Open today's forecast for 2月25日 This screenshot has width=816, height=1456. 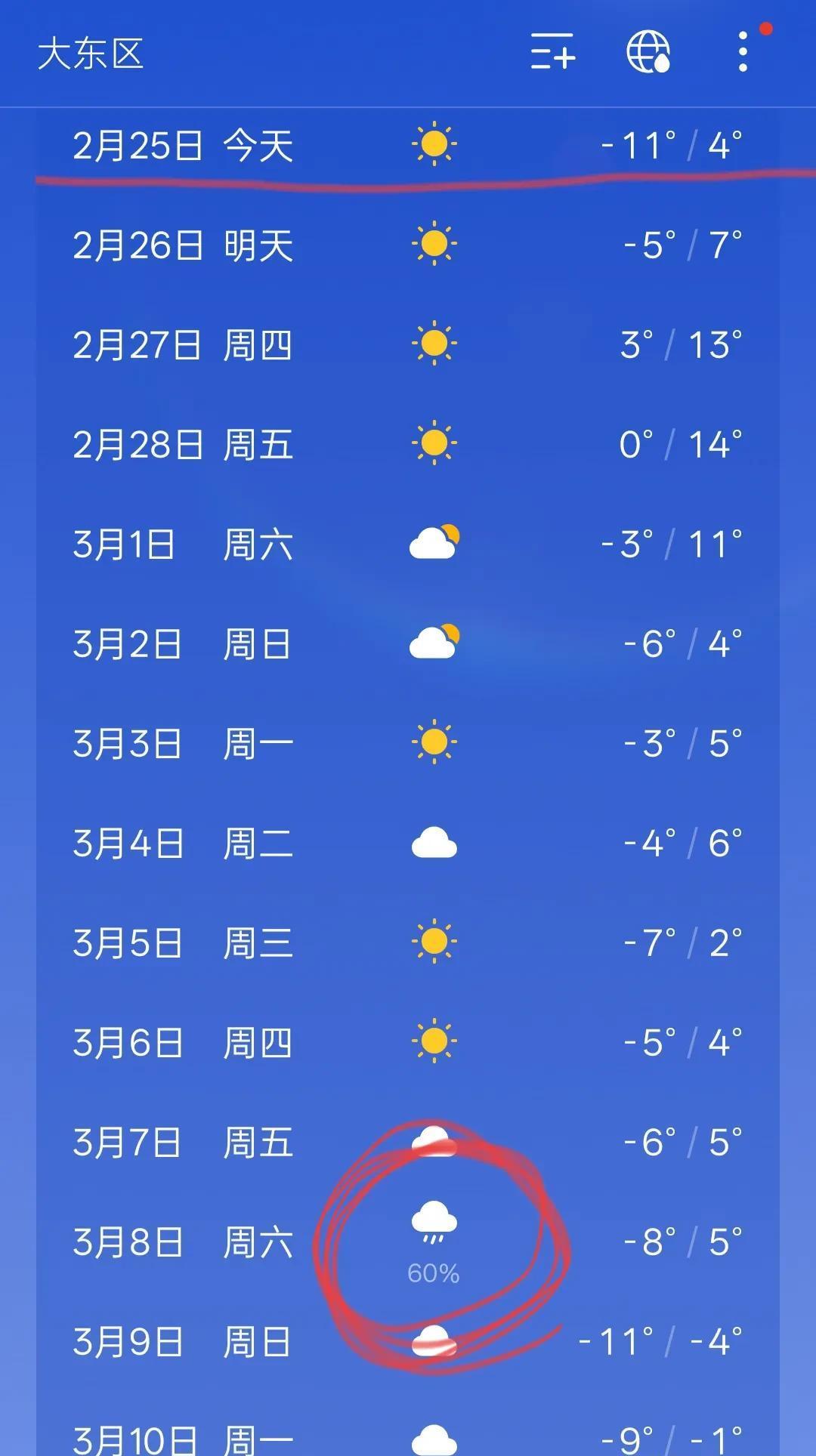(408, 145)
